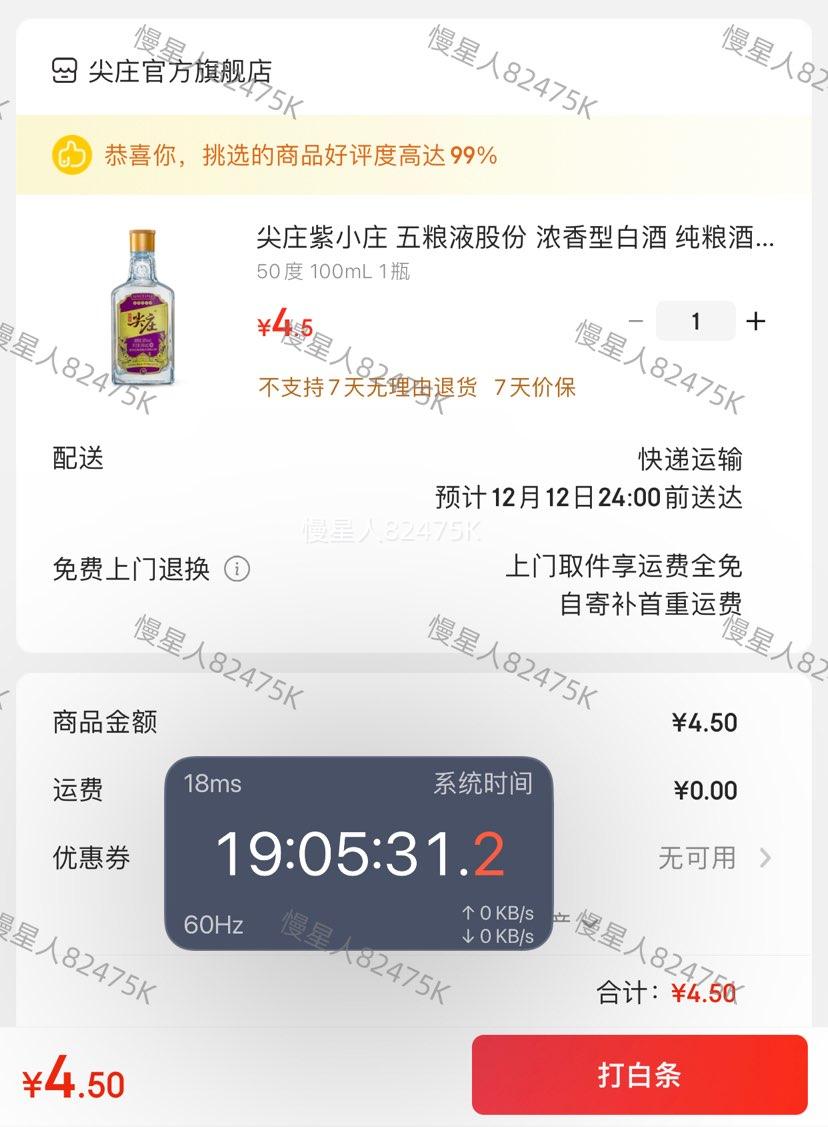The image size is (828, 1127).
Task: Select the 上门取件享运费全免 option
Action: pos(626,568)
